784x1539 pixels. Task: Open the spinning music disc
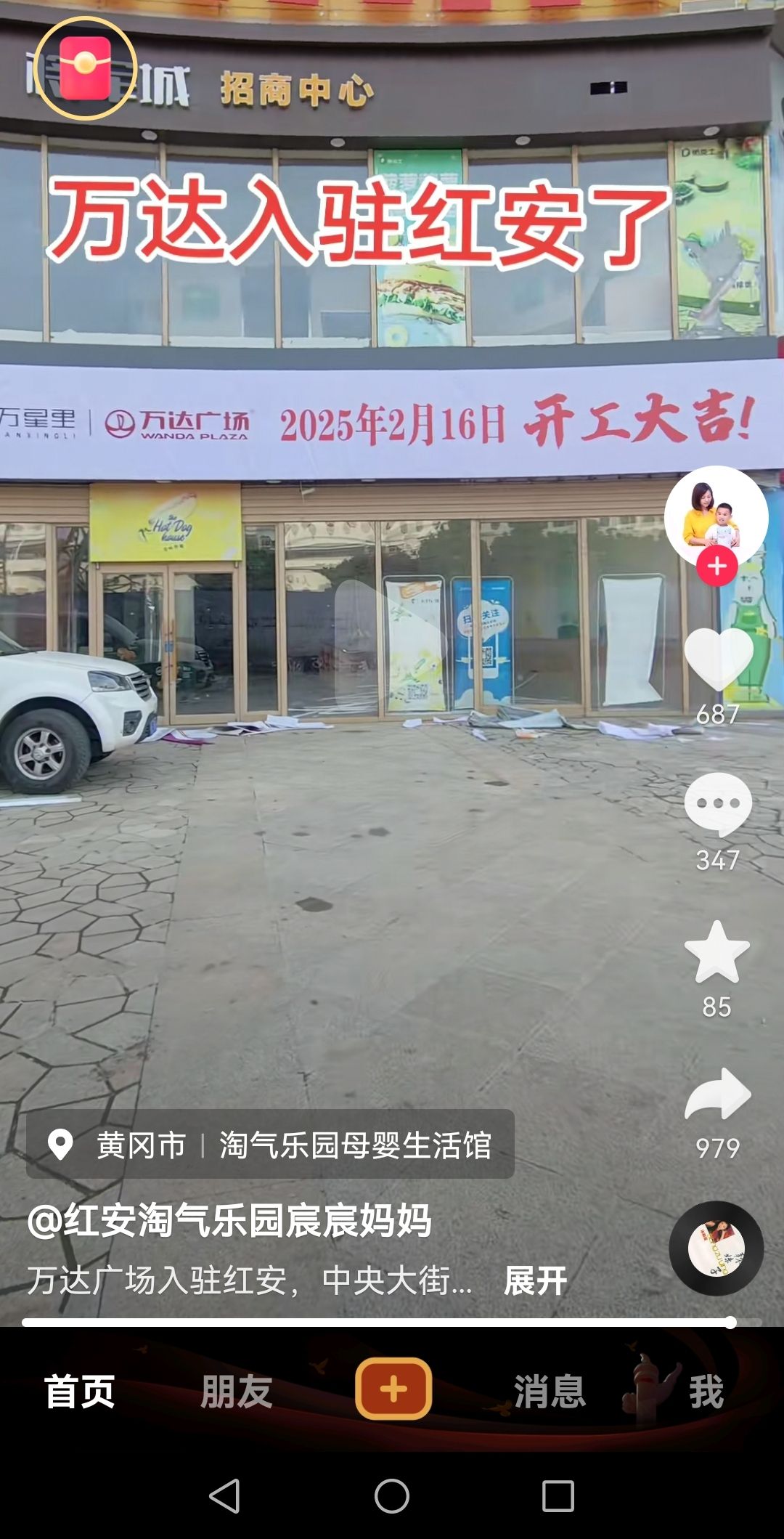[x=716, y=1248]
